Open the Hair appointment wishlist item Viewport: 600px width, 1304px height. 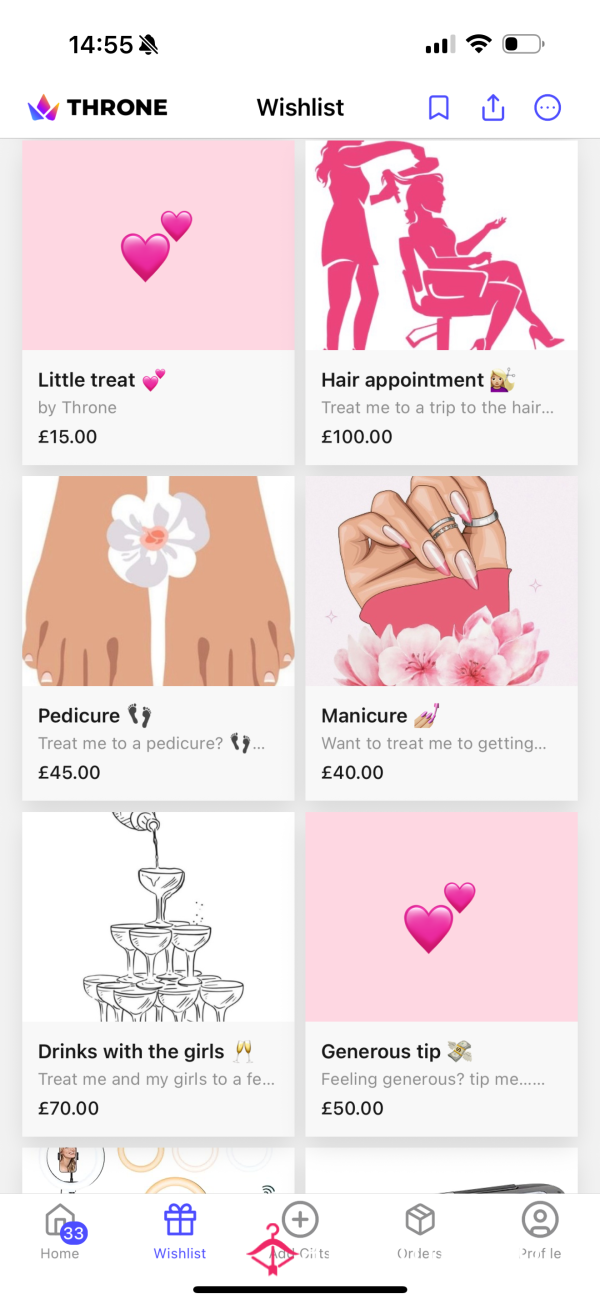coord(441,302)
